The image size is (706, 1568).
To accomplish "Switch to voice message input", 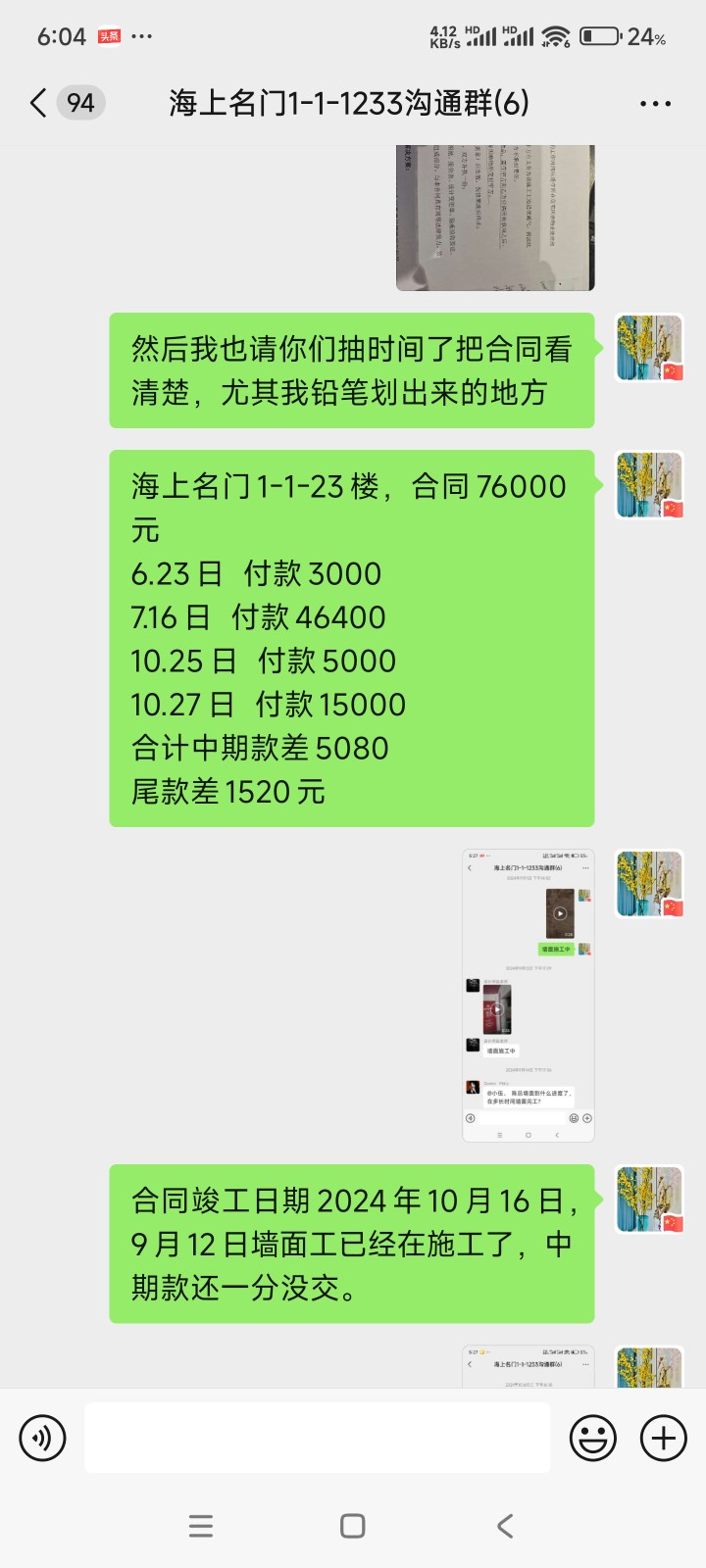I will point(42,1438).
